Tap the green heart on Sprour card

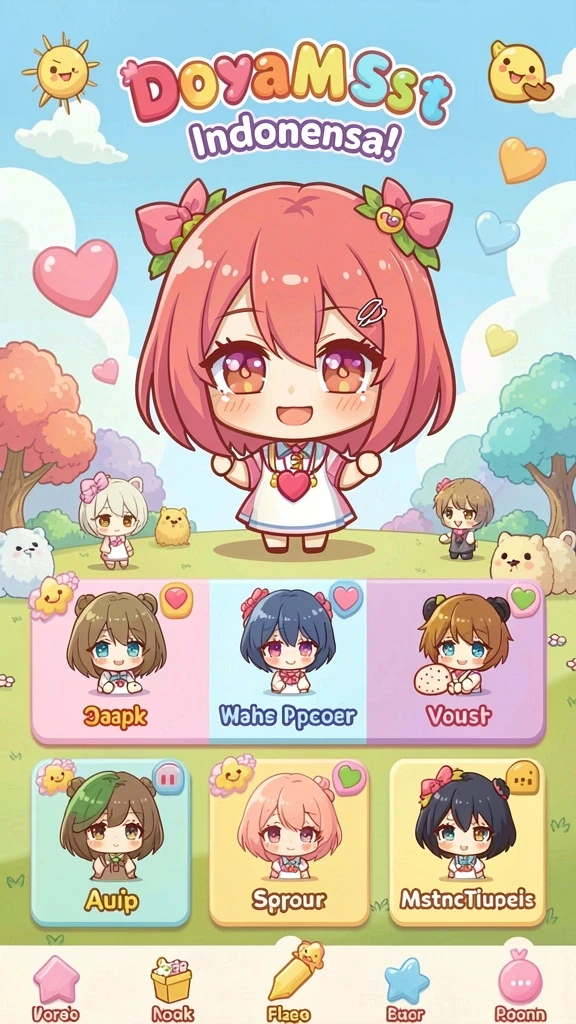pos(349,777)
